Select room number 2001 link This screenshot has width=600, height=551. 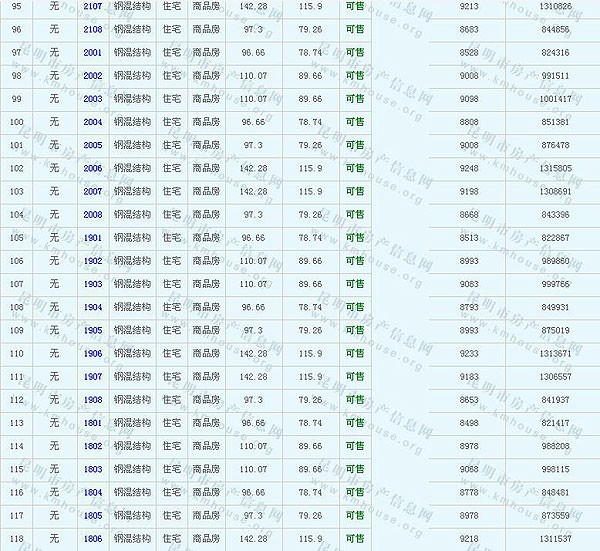coord(93,52)
